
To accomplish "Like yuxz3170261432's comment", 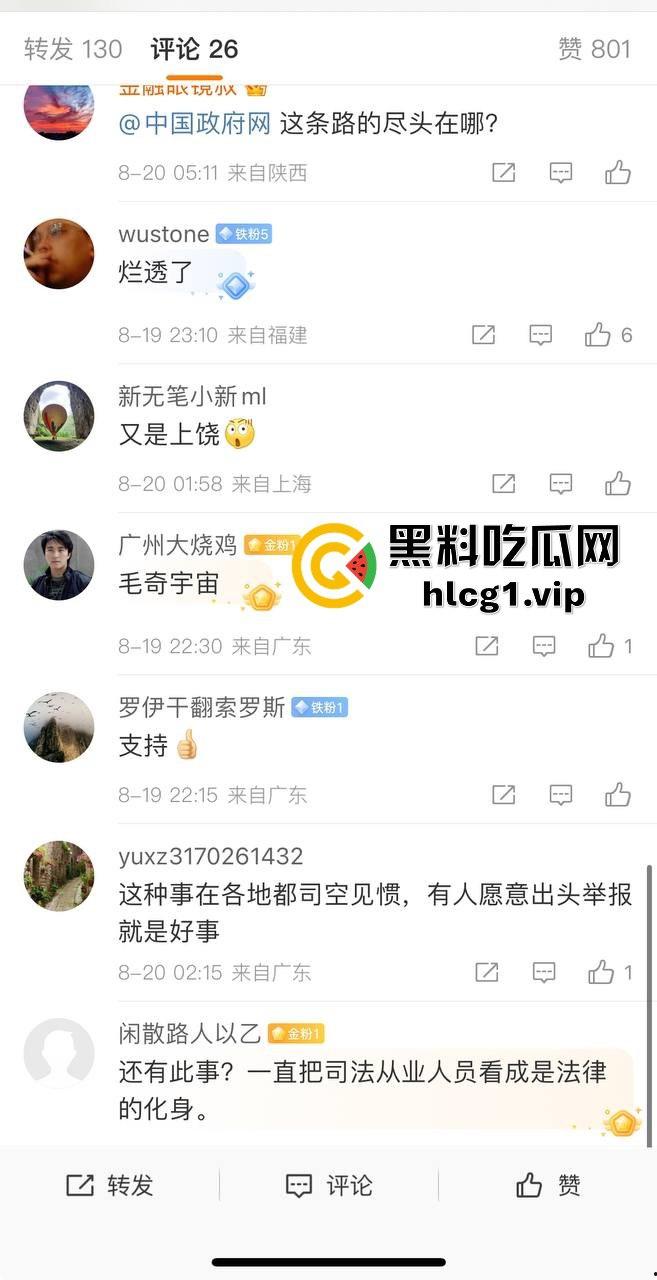I will click(x=601, y=971).
